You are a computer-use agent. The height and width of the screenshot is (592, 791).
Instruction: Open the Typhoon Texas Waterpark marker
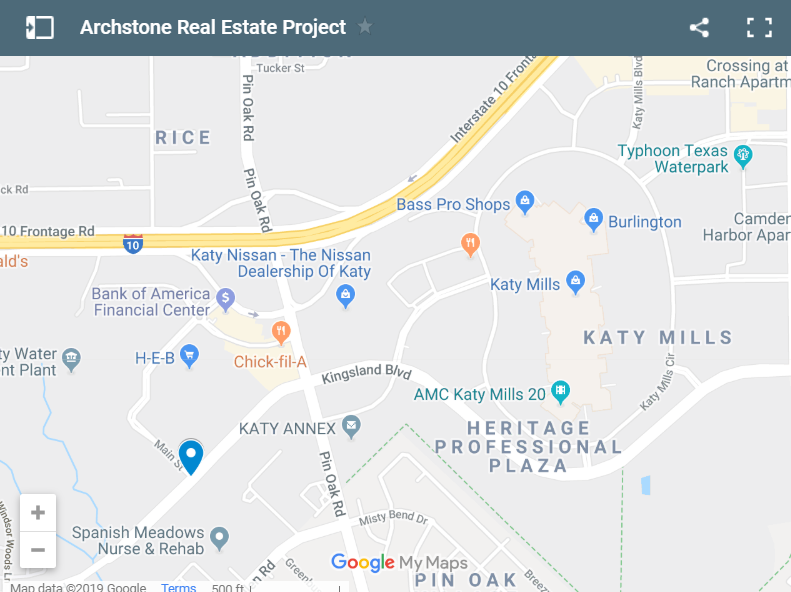pos(742,155)
